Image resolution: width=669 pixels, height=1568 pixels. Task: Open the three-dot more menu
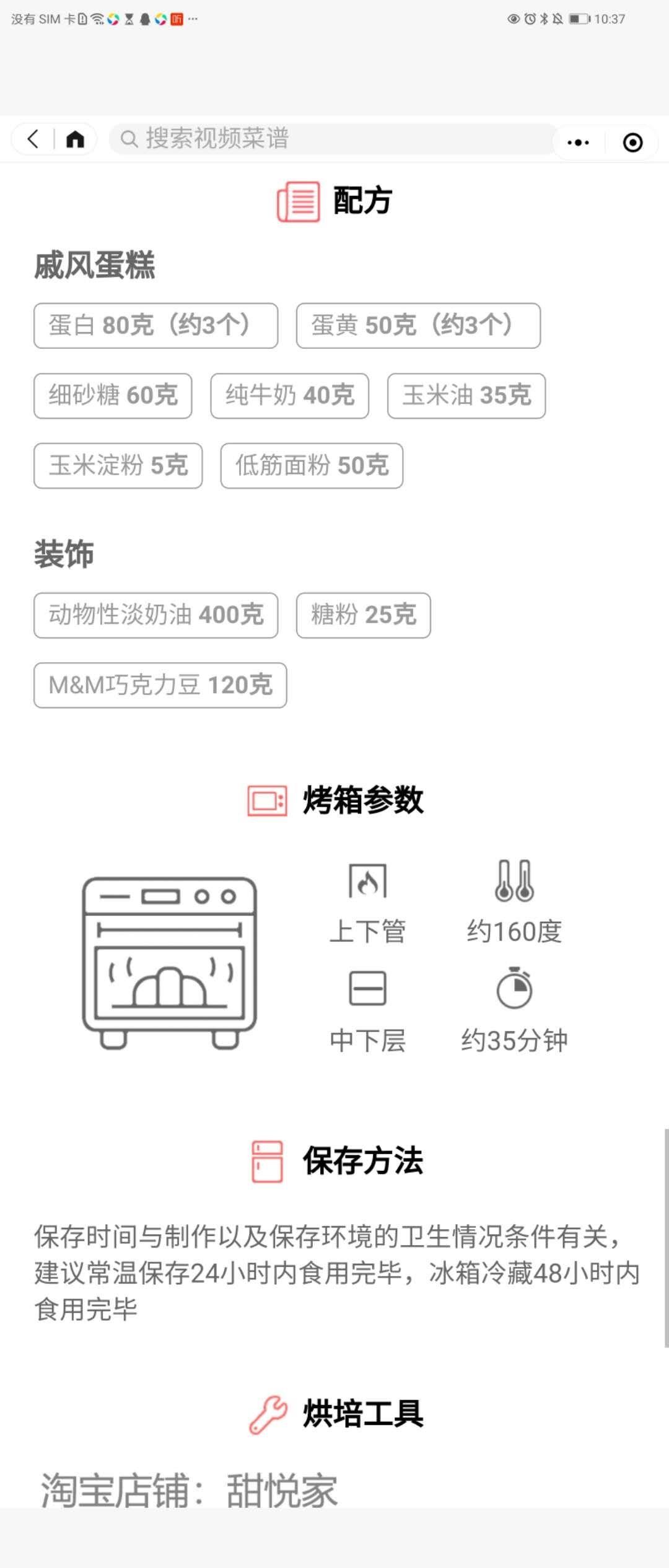point(578,142)
